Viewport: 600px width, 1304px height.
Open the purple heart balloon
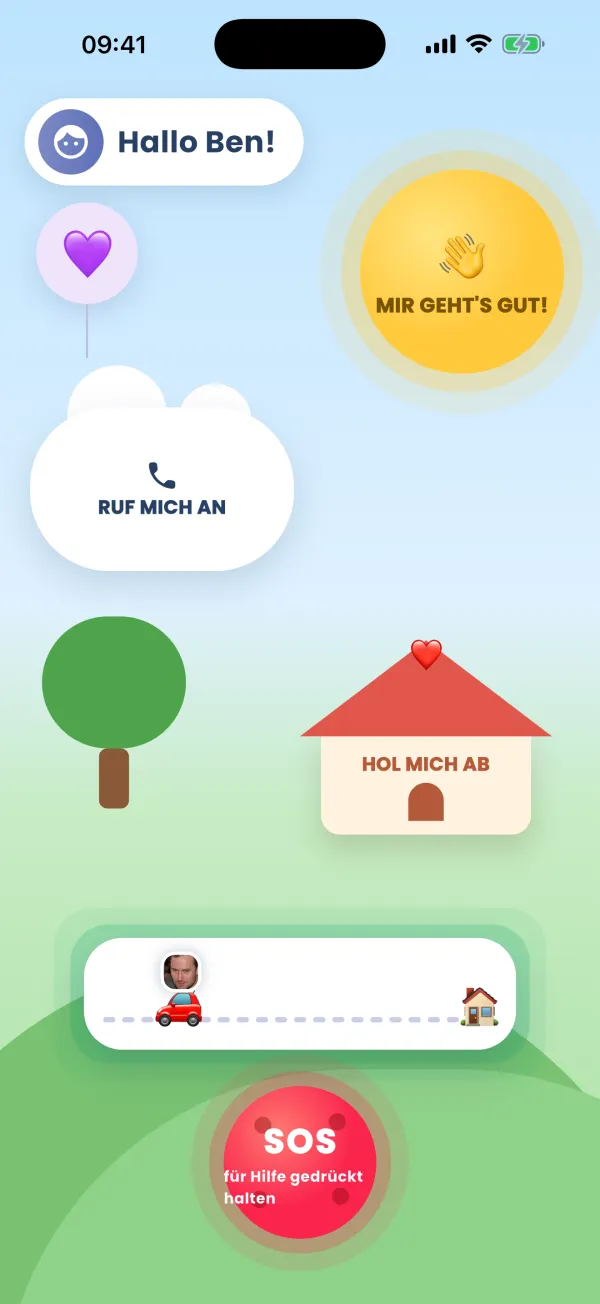[x=87, y=253]
